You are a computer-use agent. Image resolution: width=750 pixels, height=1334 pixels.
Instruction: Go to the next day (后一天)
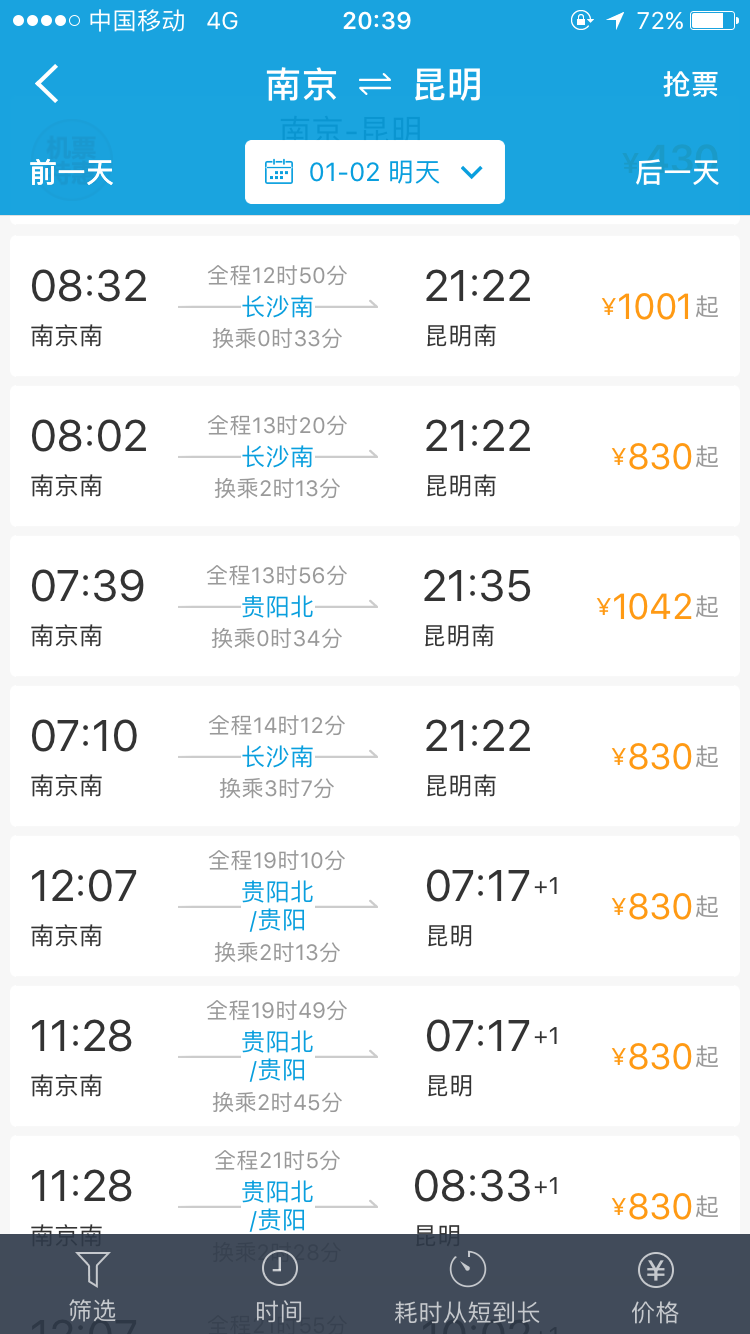[677, 172]
